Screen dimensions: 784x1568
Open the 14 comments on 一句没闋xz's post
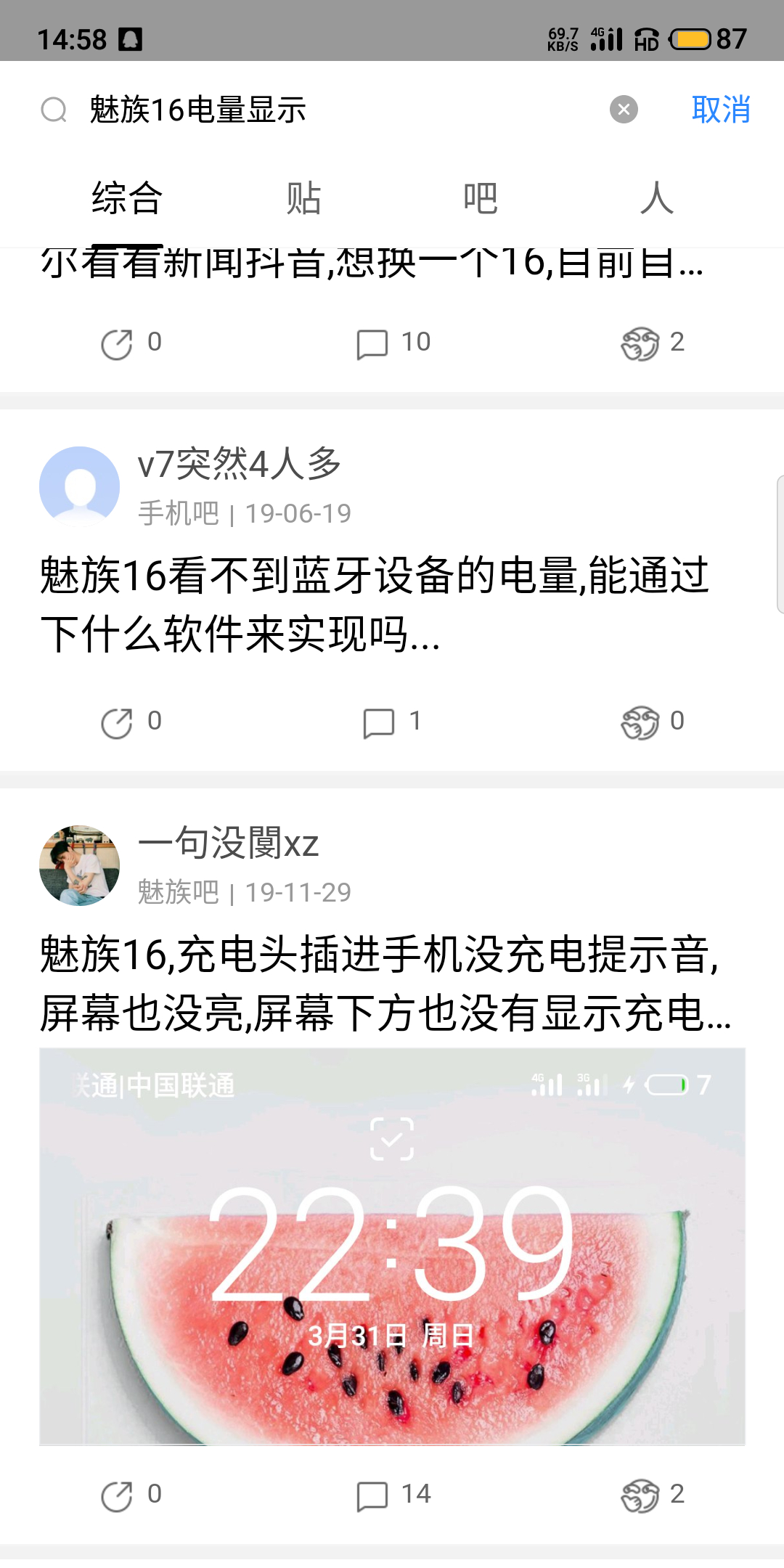pyautogui.click(x=393, y=1495)
